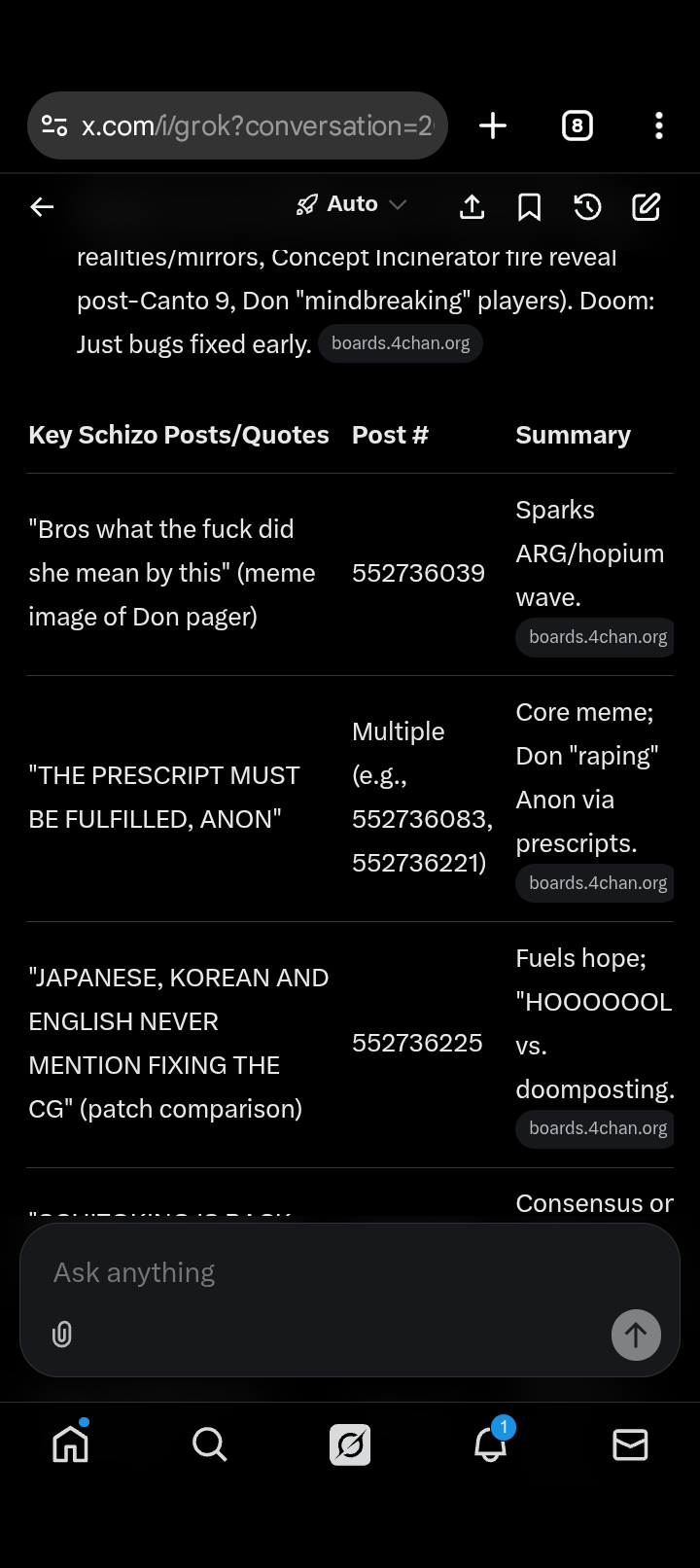
Task: Share this Grok conversation
Action: click(472, 206)
